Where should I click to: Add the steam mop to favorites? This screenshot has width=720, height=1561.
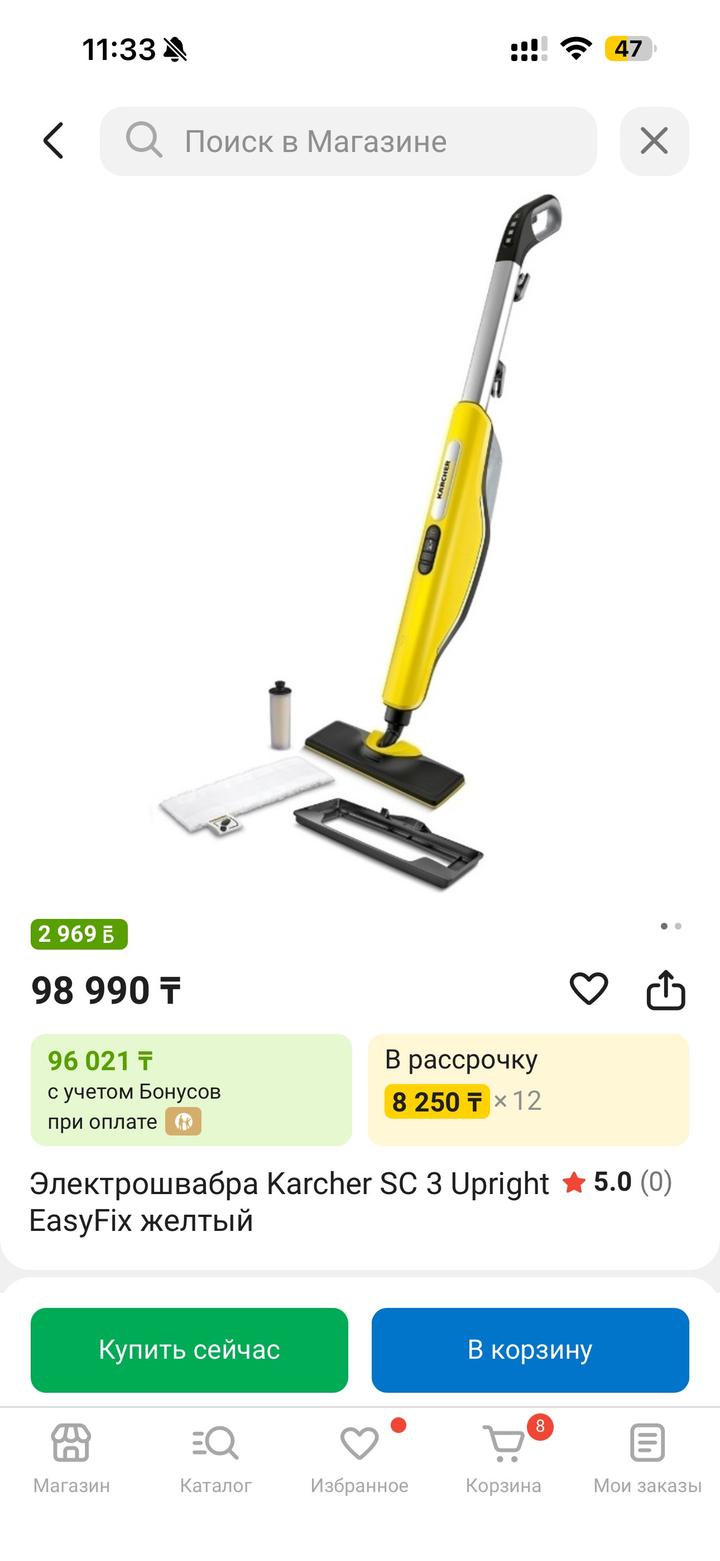(x=589, y=989)
